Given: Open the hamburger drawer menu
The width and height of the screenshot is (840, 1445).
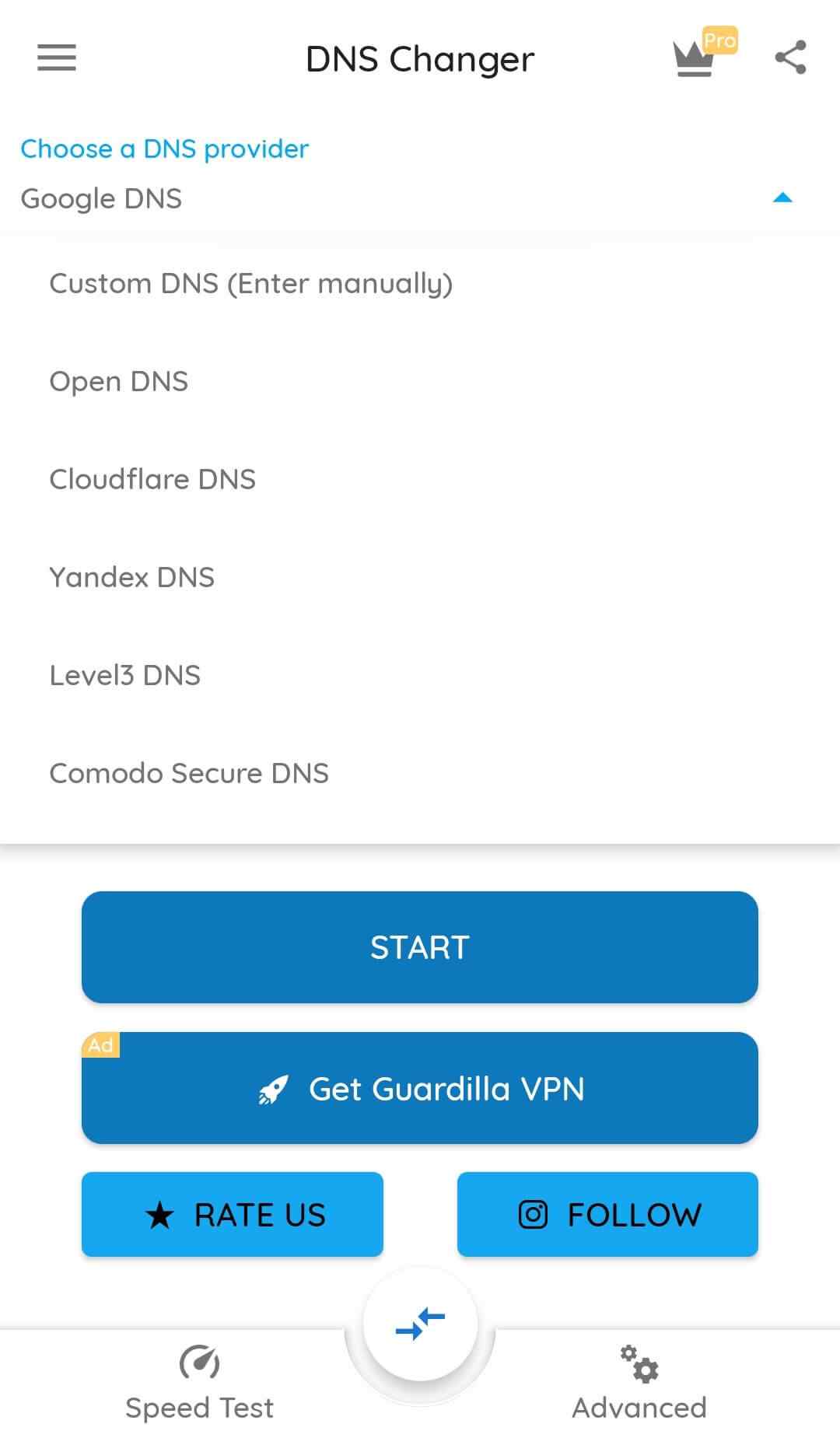Looking at the screenshot, I should (x=57, y=58).
